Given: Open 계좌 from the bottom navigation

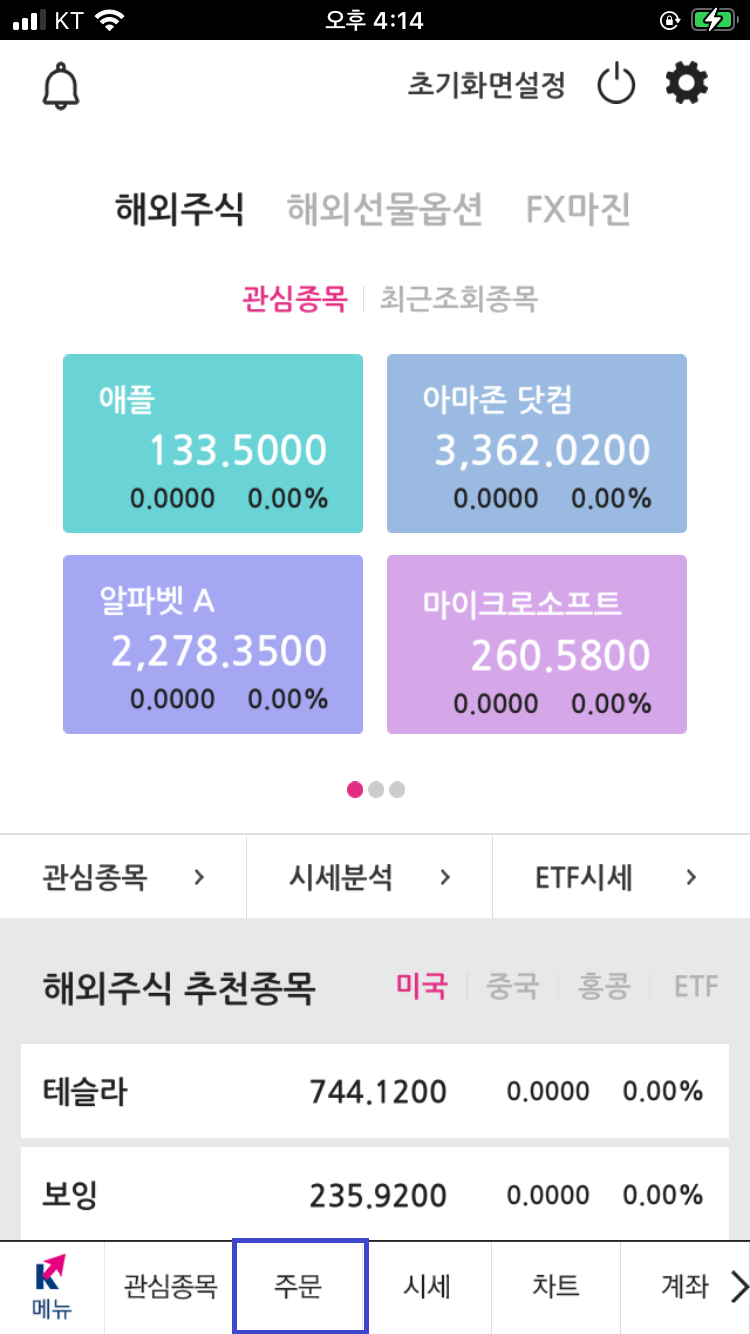Looking at the screenshot, I should point(686,1287).
